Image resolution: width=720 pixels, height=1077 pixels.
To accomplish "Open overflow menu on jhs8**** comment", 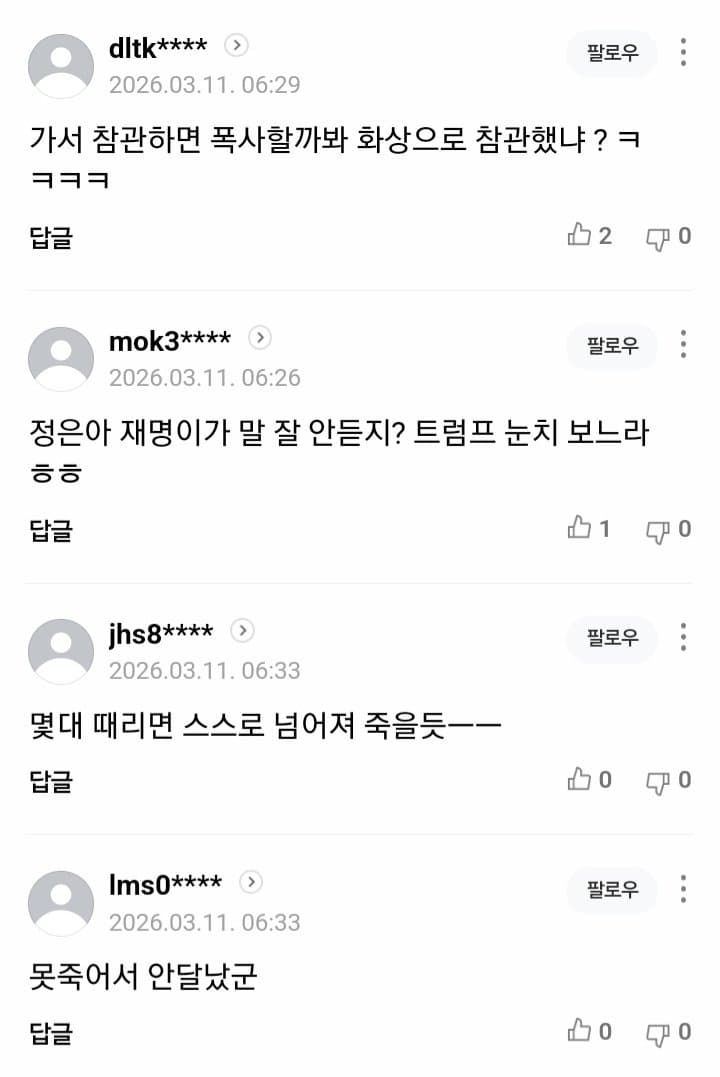I will point(683,638).
